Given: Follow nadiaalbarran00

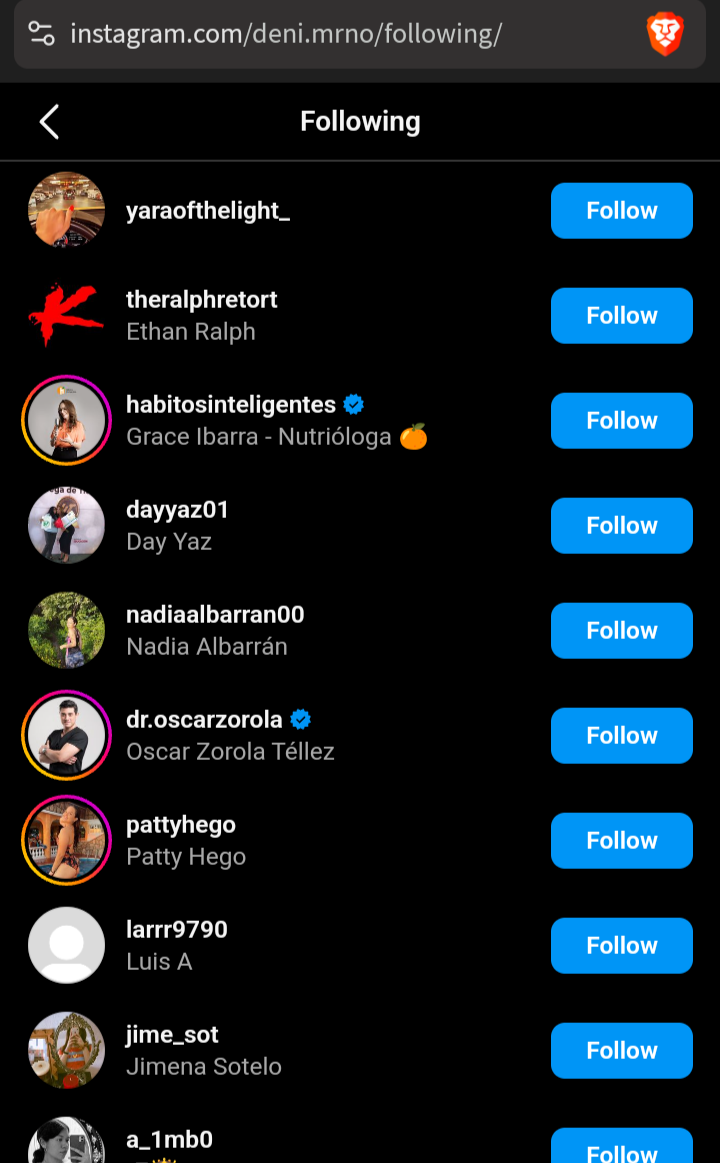Looking at the screenshot, I should 621,630.
